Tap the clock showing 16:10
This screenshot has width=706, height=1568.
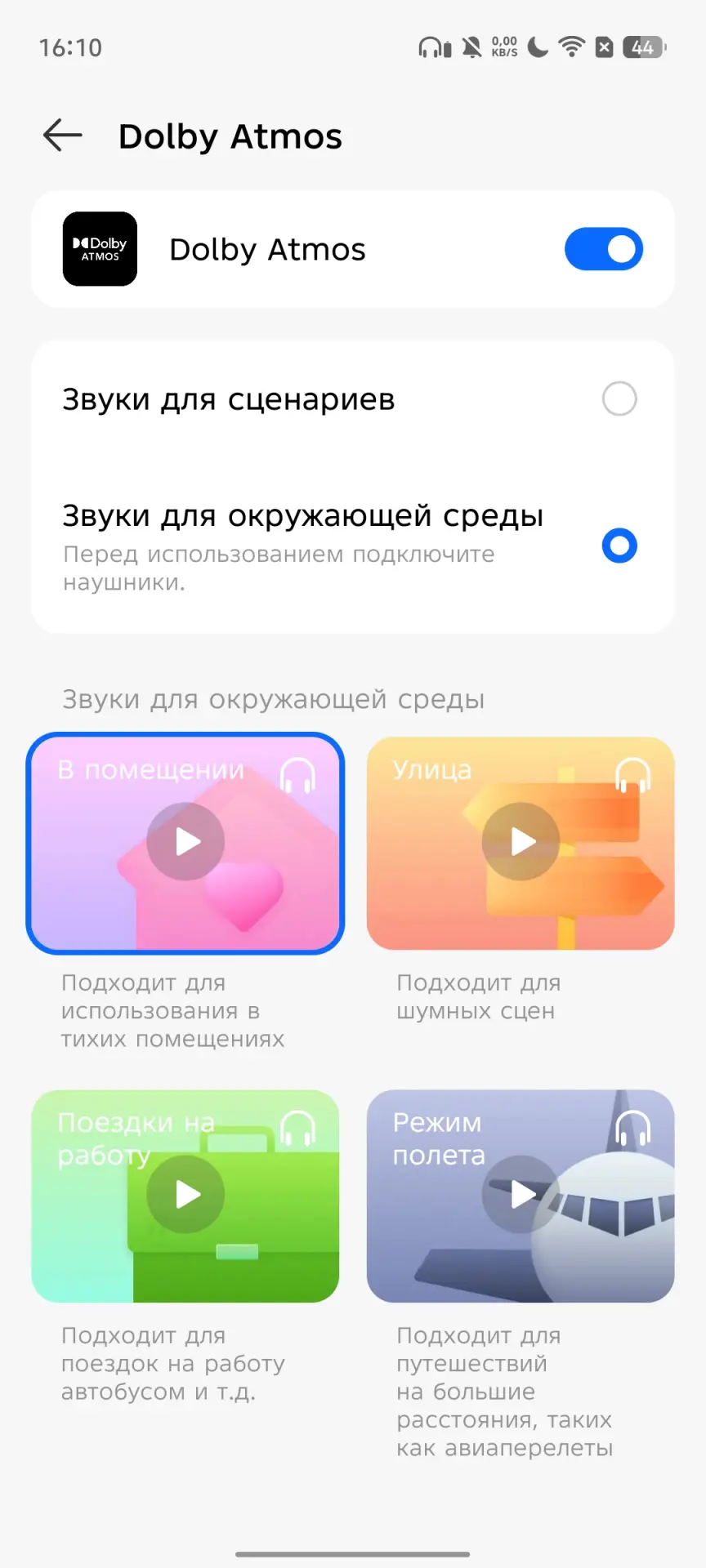[69, 47]
